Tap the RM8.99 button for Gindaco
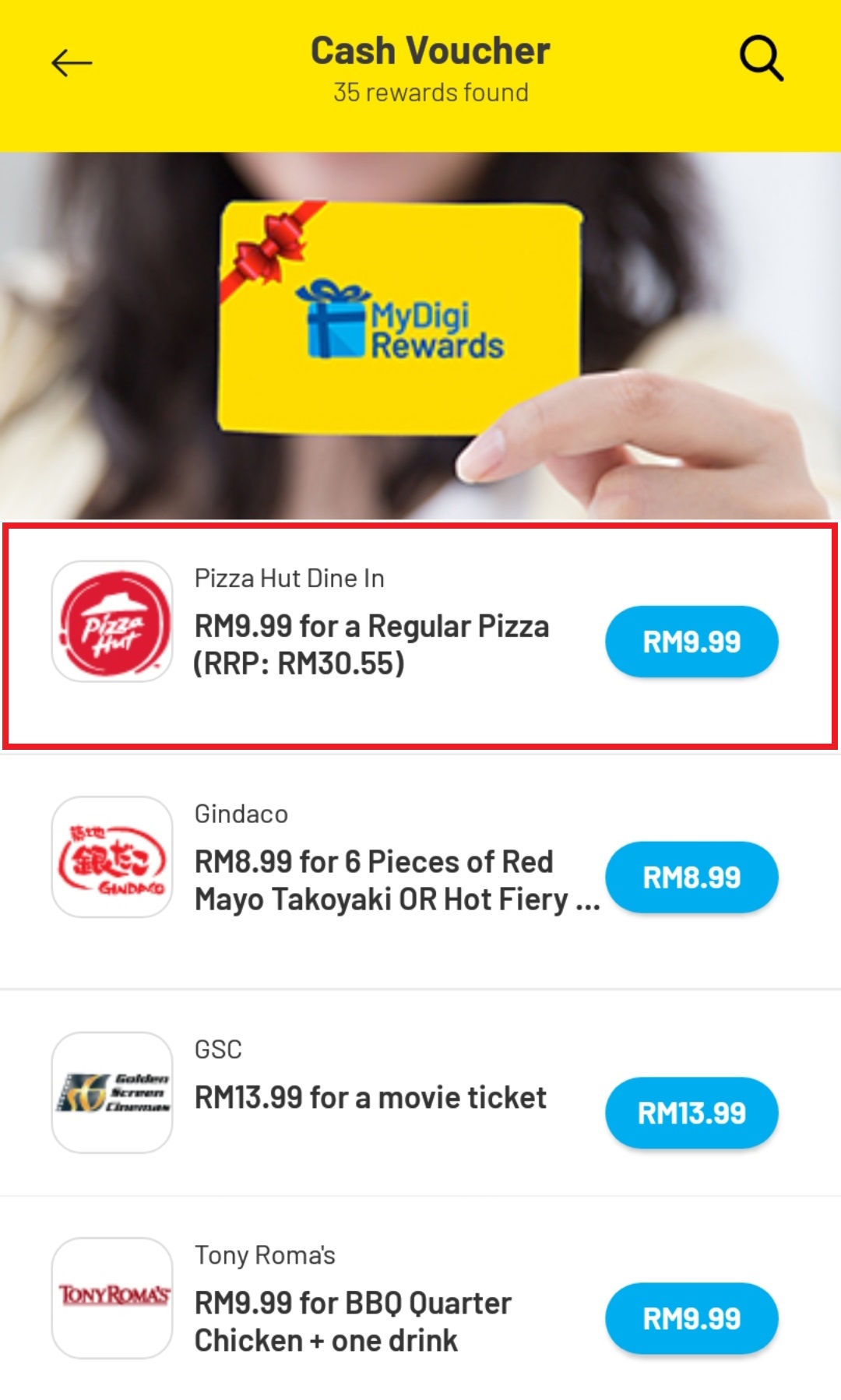The width and height of the screenshot is (841, 1400). 691,878
